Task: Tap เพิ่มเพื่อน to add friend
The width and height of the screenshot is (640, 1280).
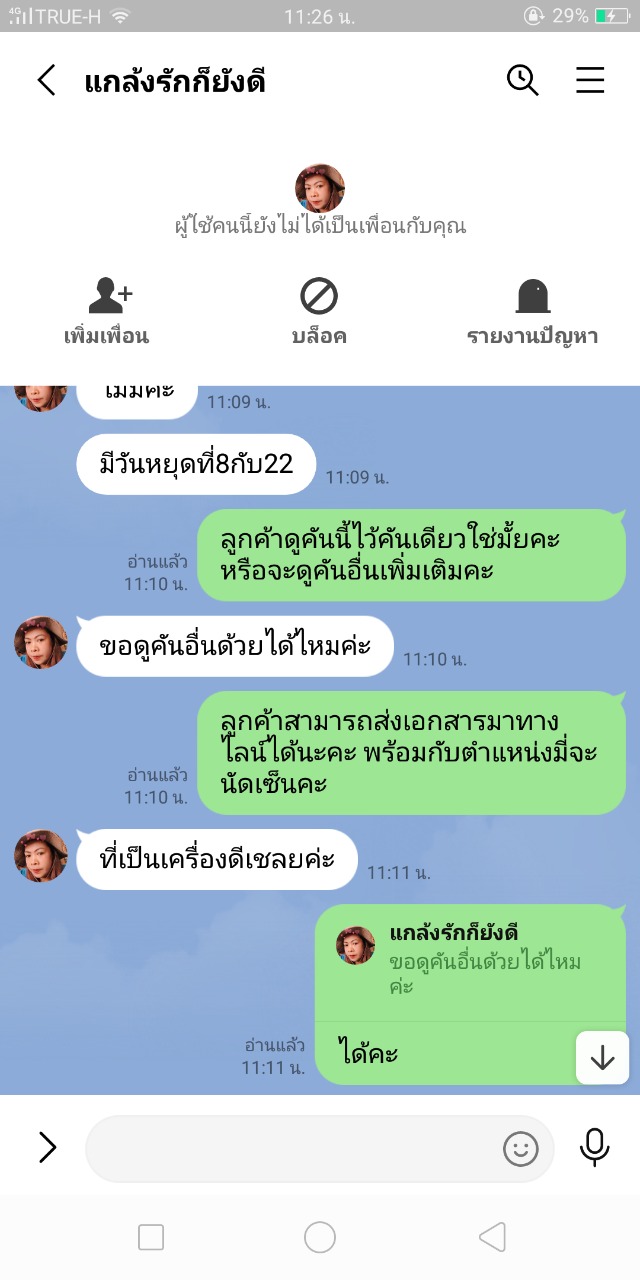Action: click(x=107, y=312)
